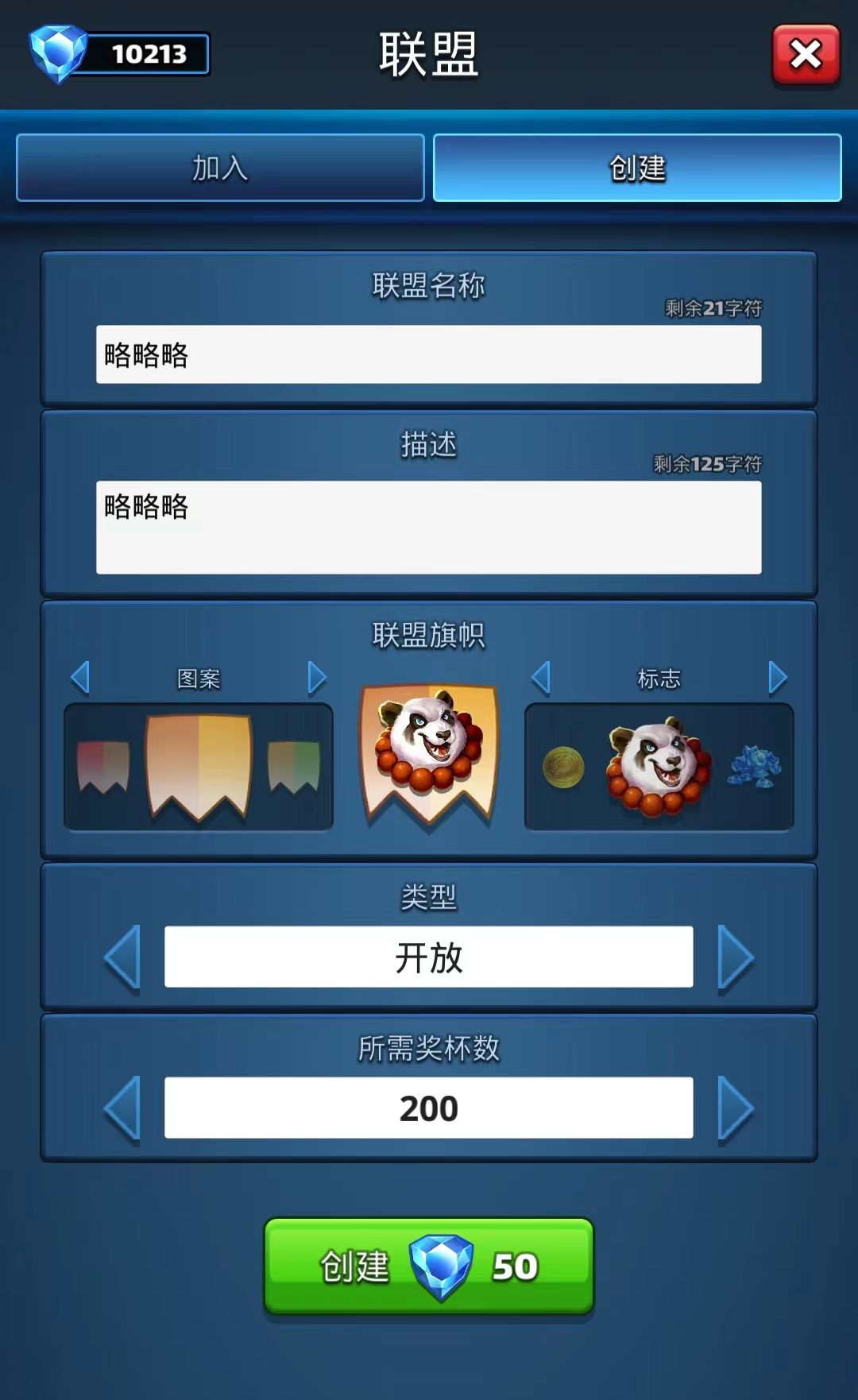Show more 标志 options with right arrow

(x=776, y=677)
